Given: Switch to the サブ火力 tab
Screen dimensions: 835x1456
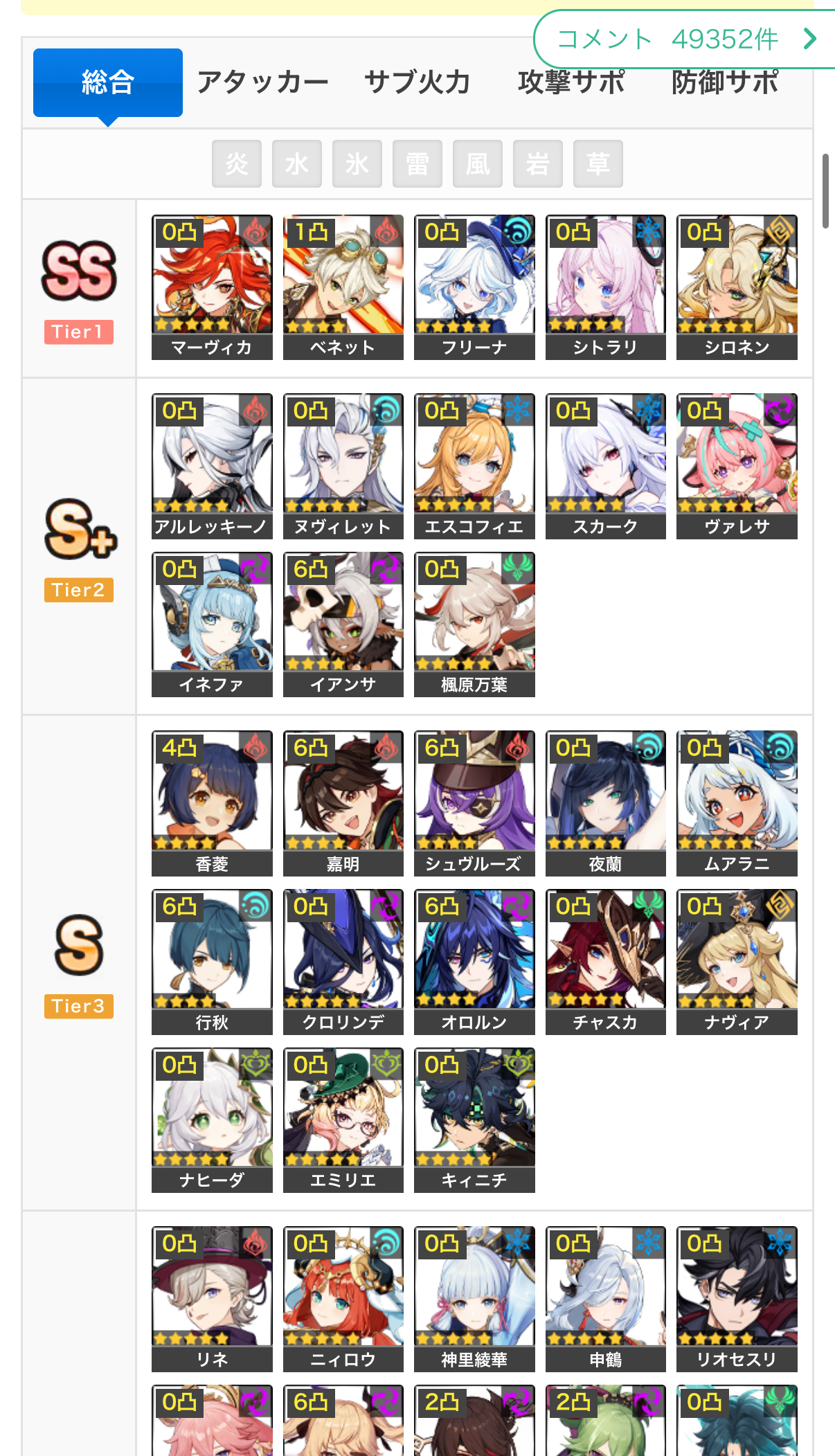Looking at the screenshot, I should tap(417, 82).
